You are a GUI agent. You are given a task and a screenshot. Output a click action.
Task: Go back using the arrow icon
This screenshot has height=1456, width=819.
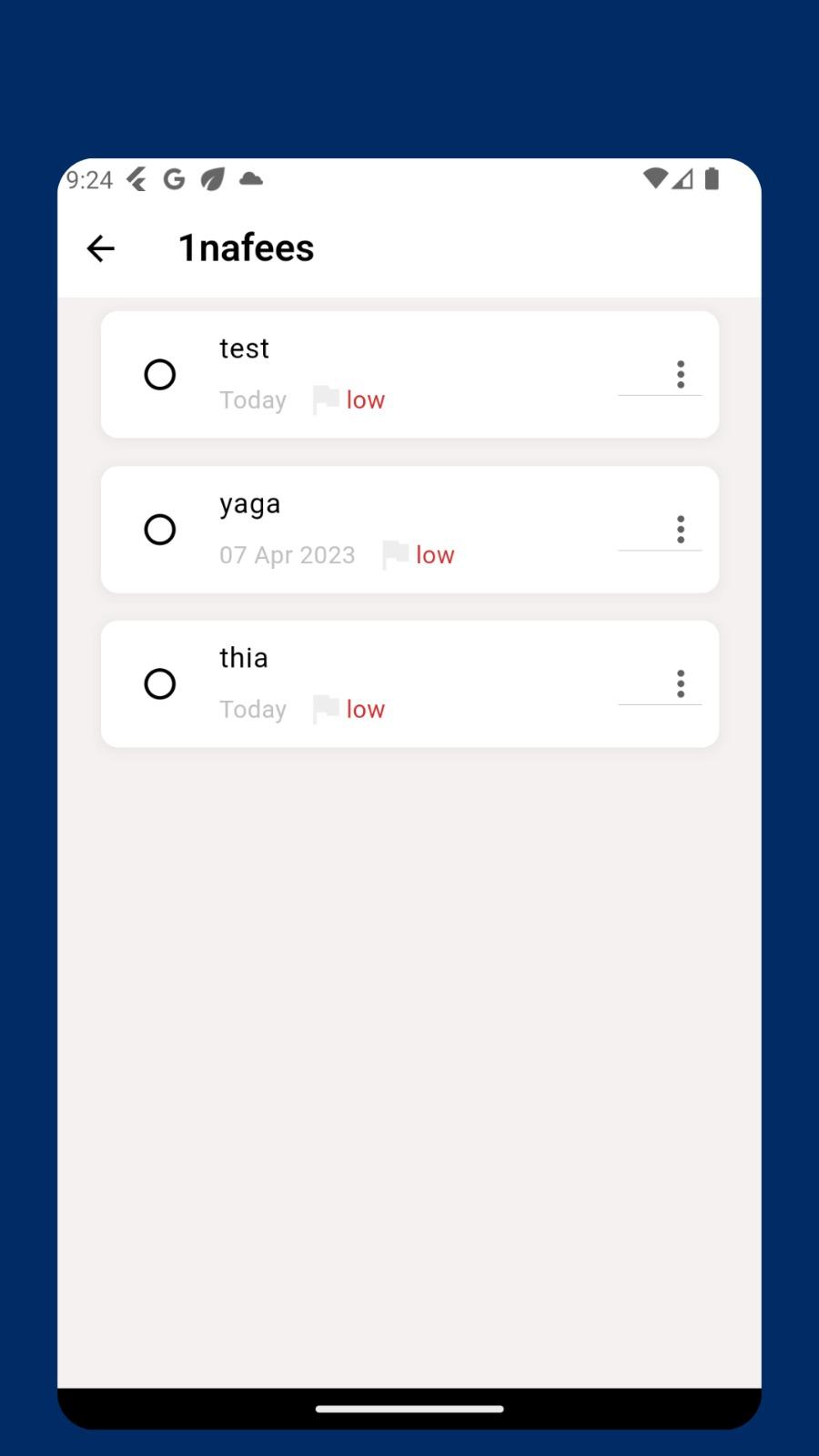[x=101, y=248]
